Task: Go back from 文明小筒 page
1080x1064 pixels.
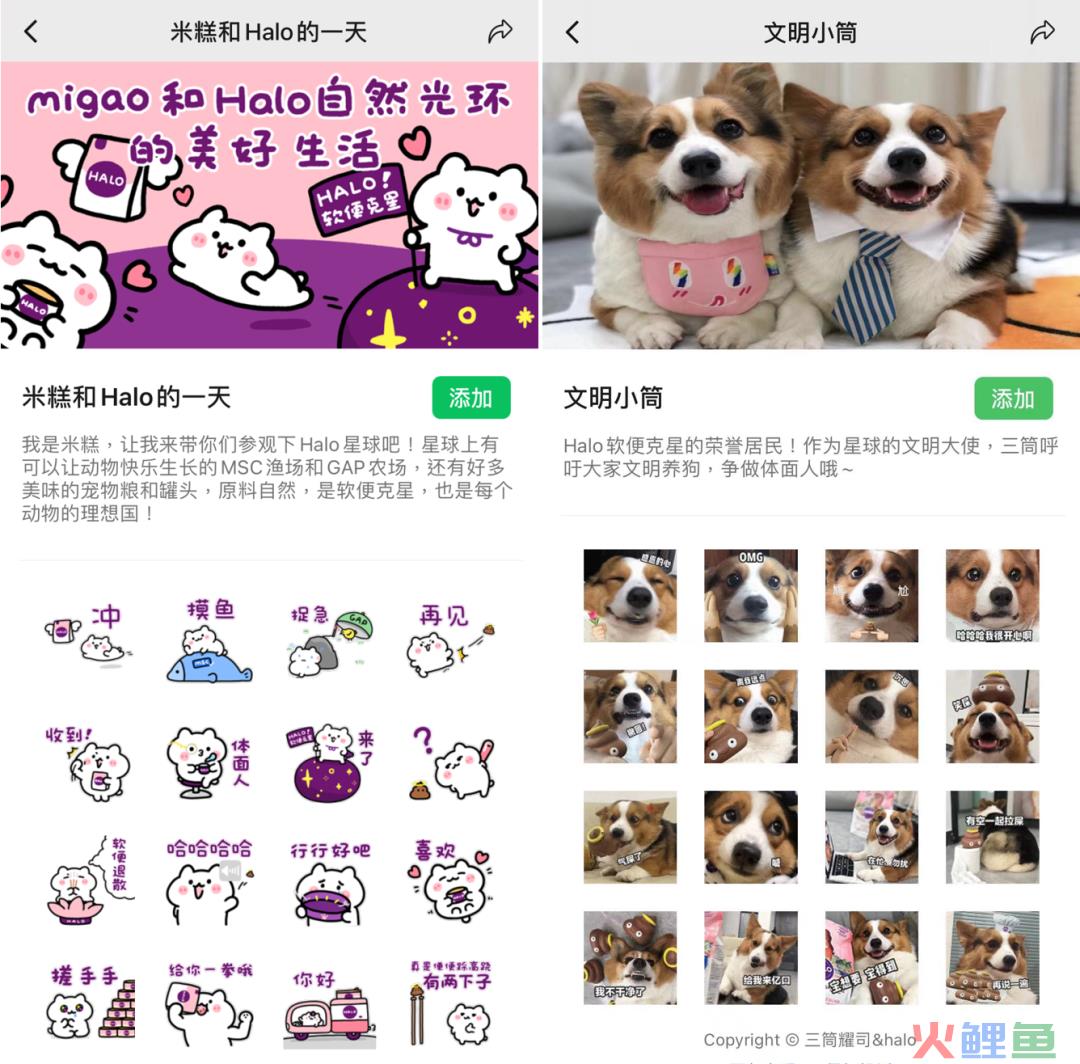Action: click(573, 32)
